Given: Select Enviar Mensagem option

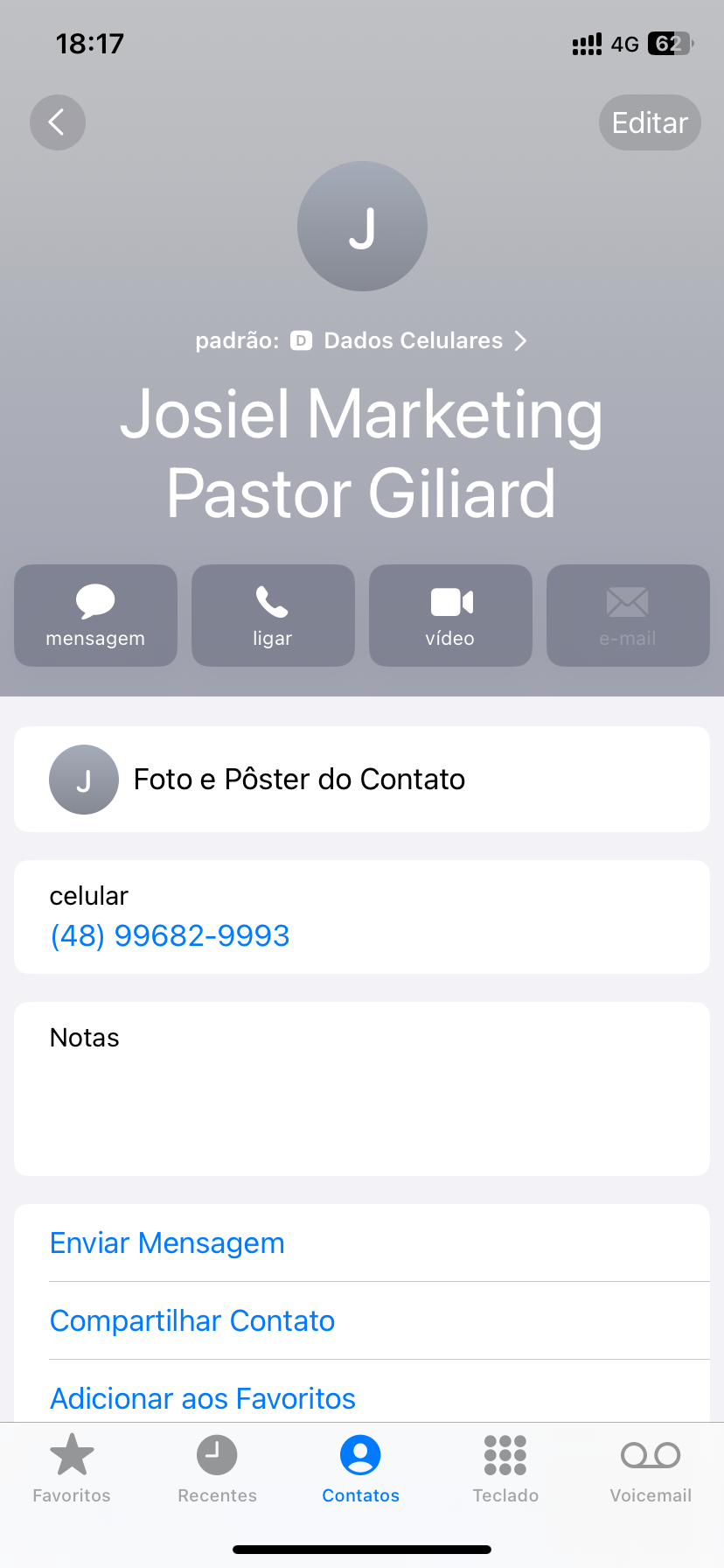Looking at the screenshot, I should pos(167,1242).
